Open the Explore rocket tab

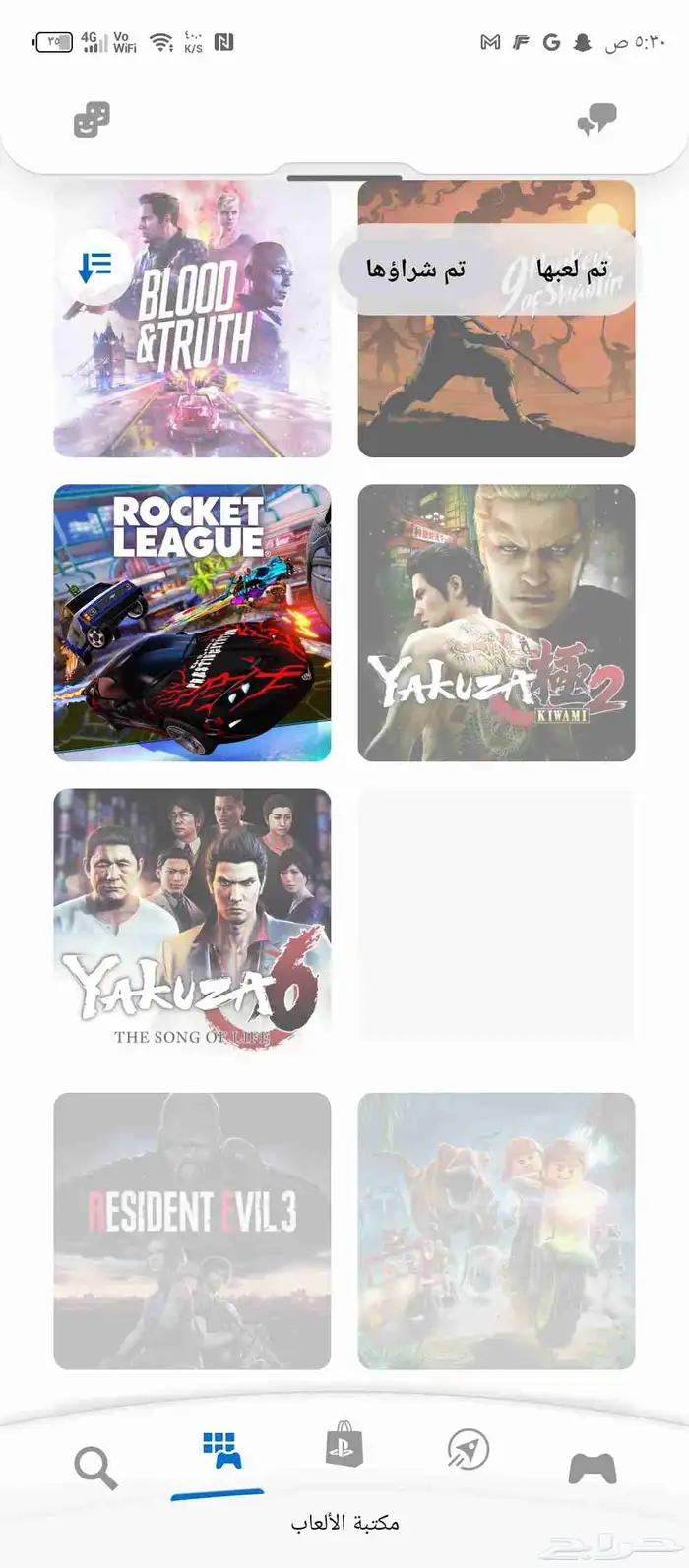[x=469, y=1450]
